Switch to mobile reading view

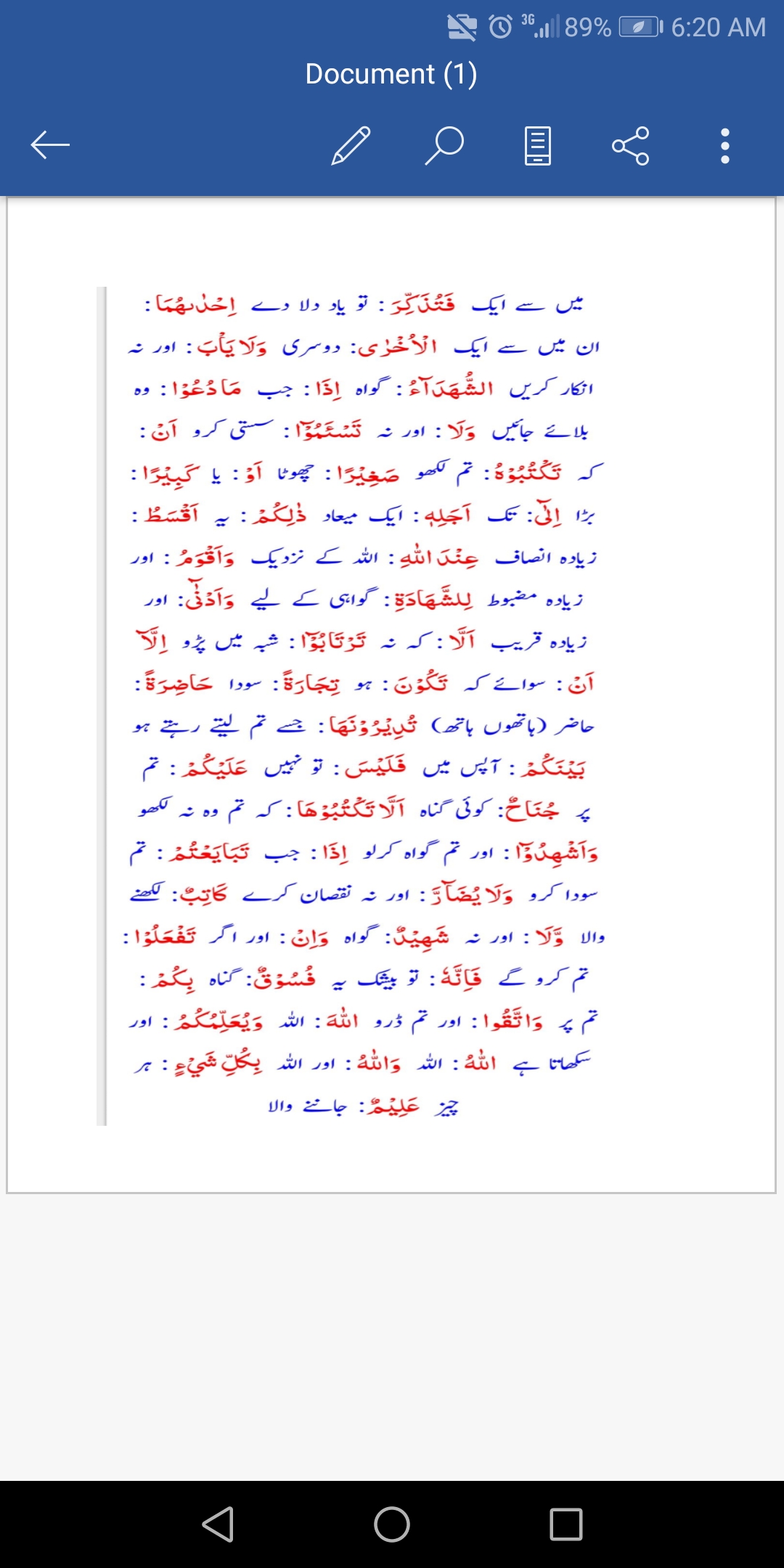pos(538,145)
